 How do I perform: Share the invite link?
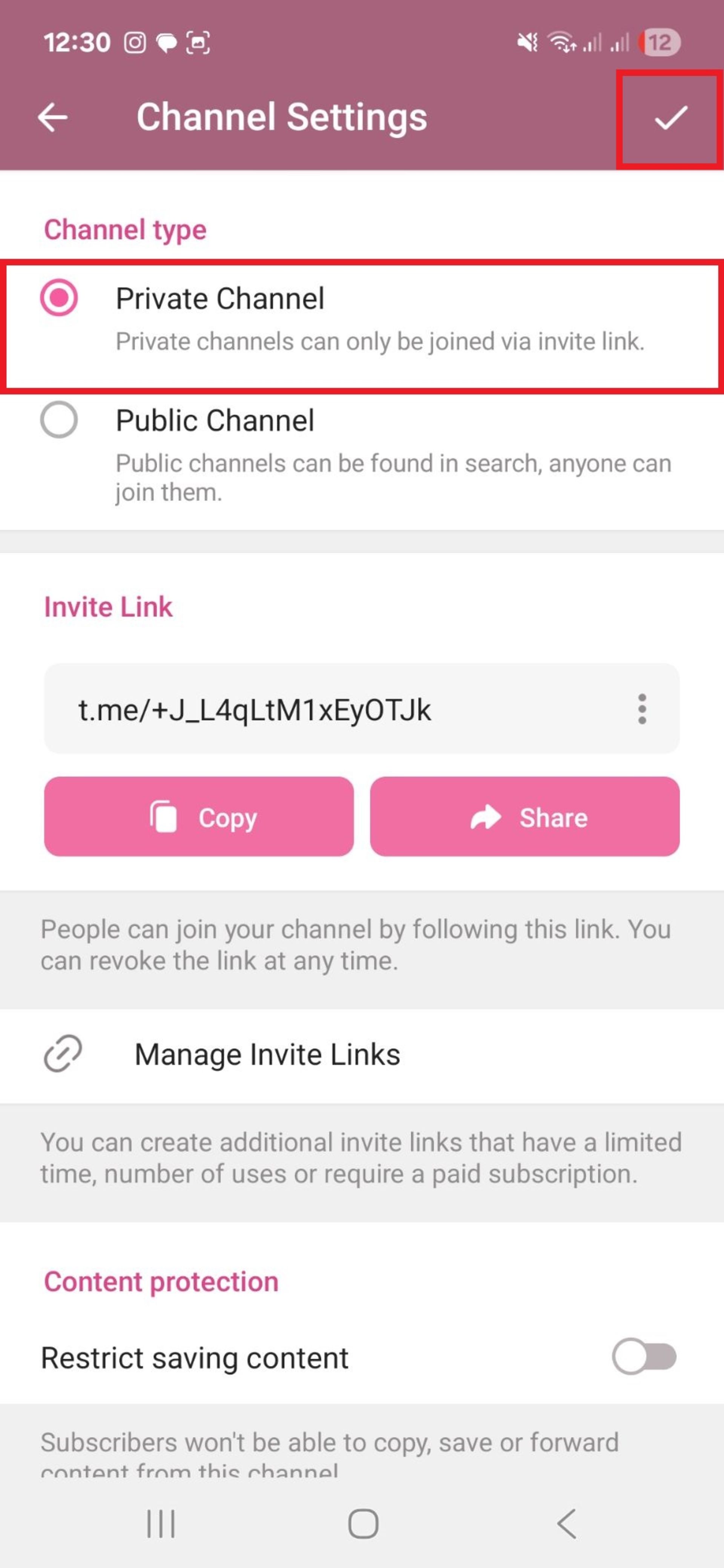524,817
